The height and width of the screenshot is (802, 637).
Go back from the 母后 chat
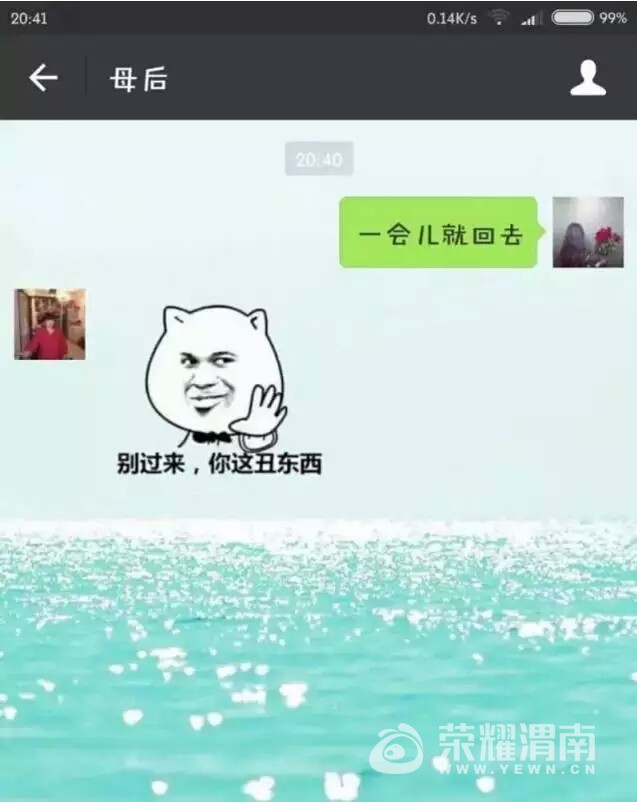(x=43, y=79)
